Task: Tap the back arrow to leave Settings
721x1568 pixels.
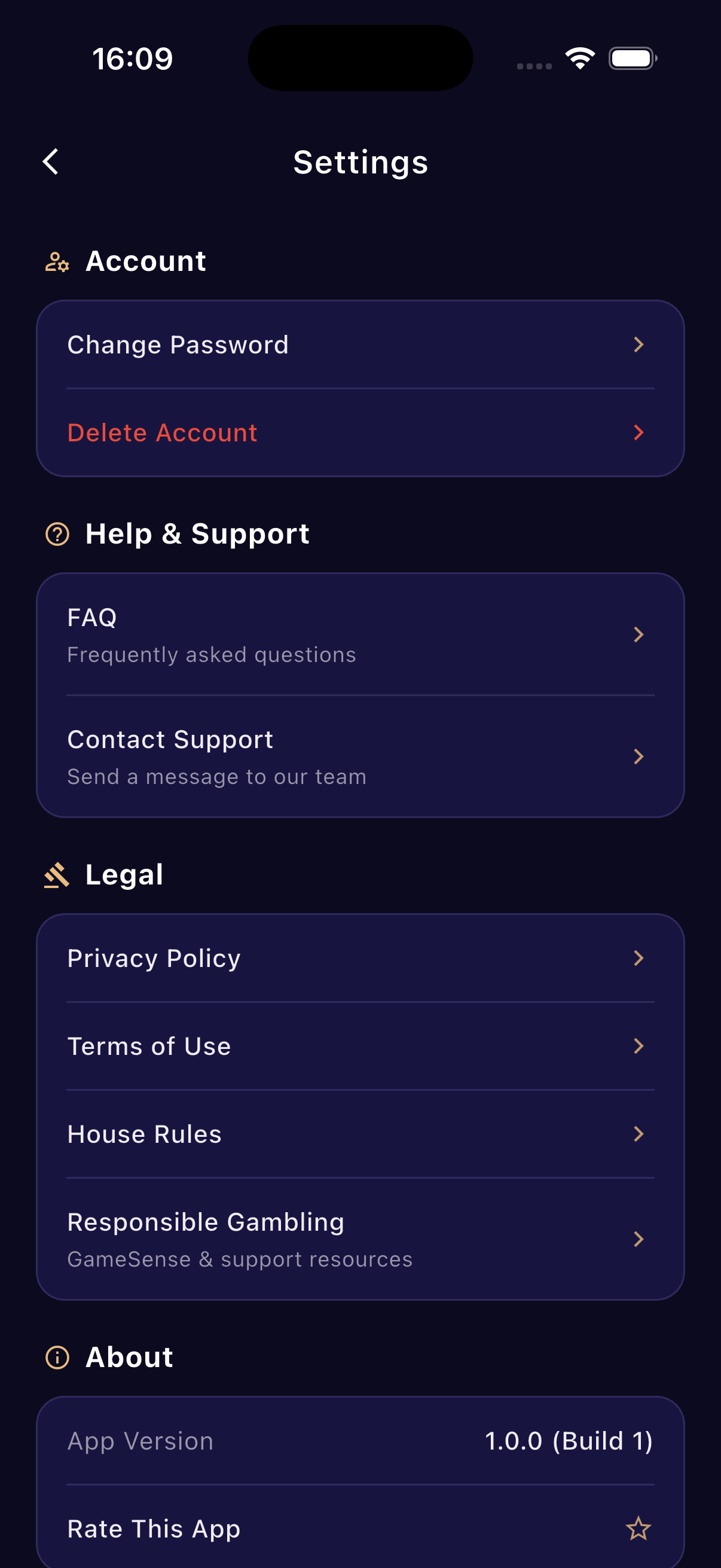Action: point(50,162)
